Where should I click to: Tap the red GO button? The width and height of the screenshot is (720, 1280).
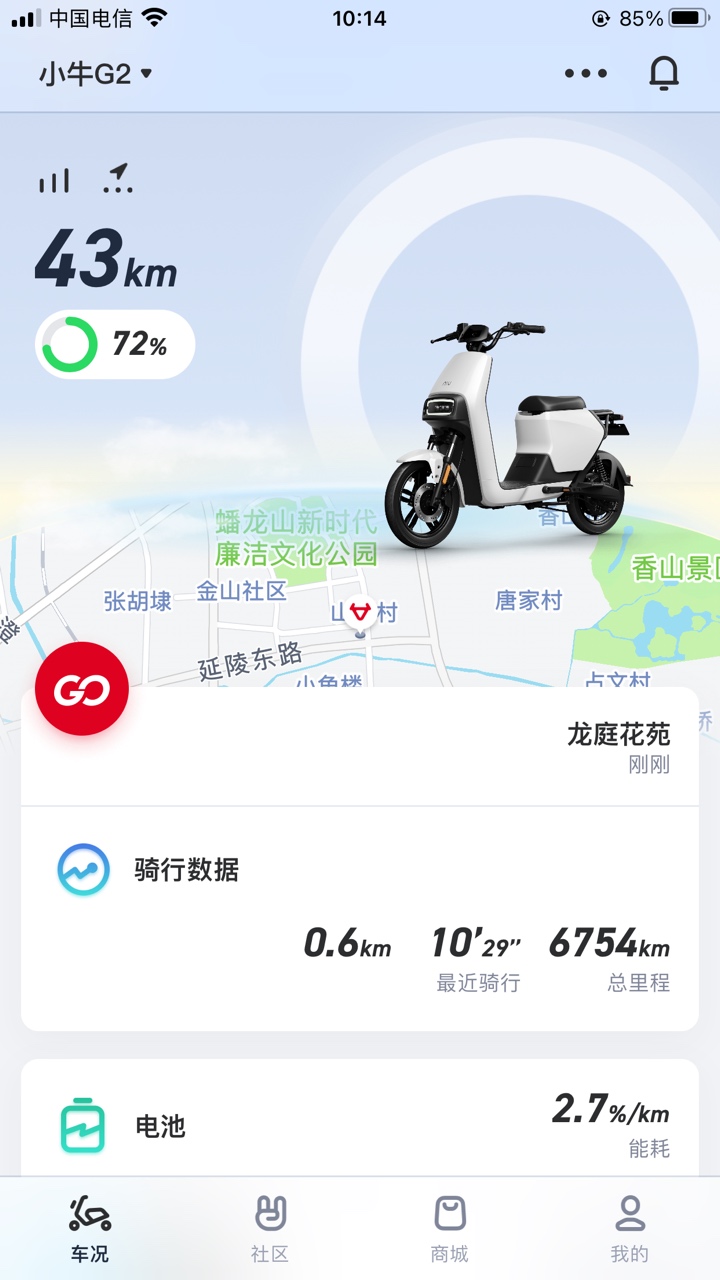coord(82,689)
